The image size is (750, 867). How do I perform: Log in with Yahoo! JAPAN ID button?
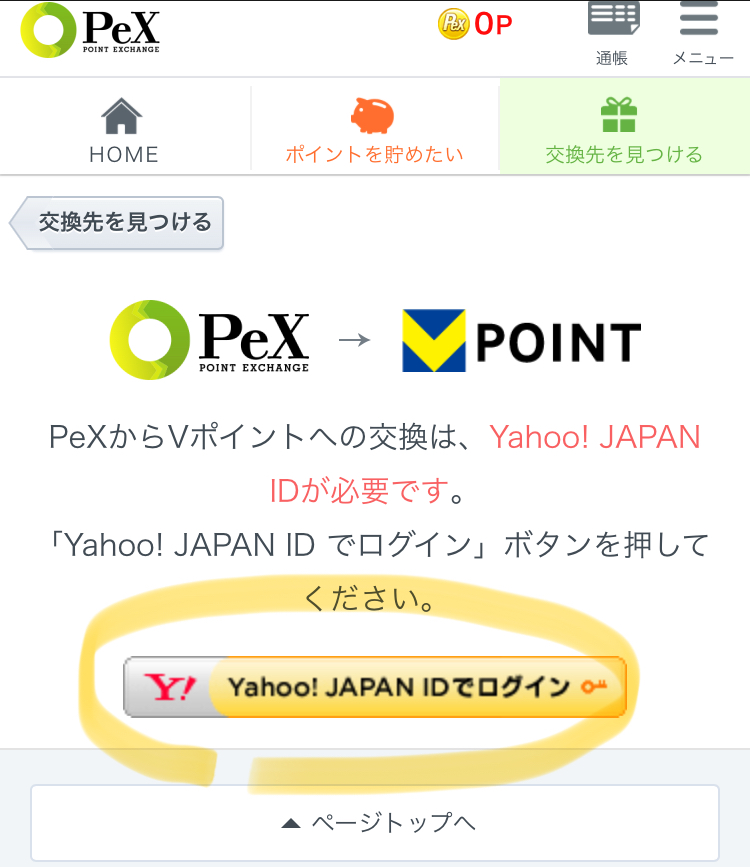point(375,687)
